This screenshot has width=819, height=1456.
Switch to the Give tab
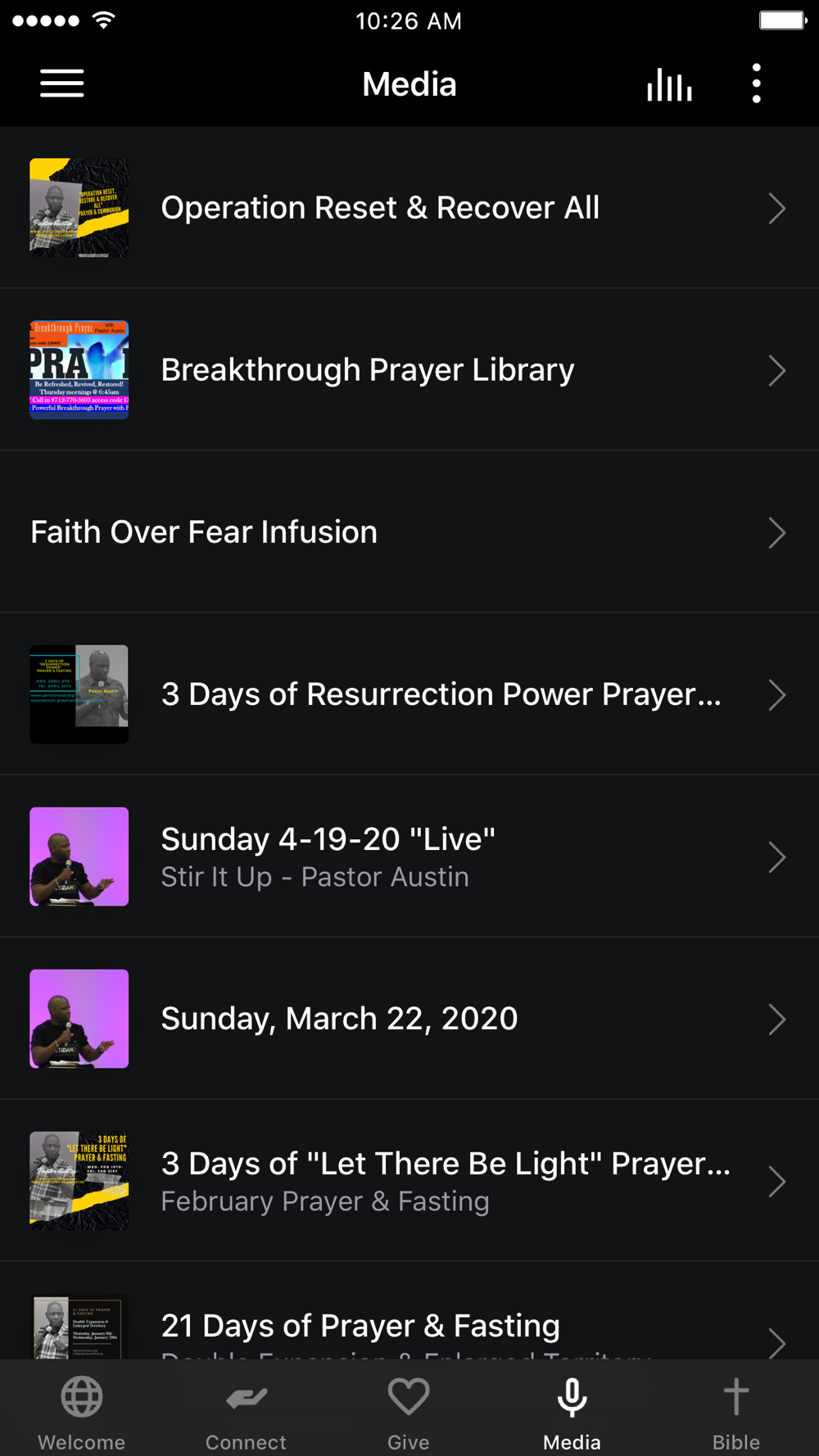click(x=409, y=1412)
